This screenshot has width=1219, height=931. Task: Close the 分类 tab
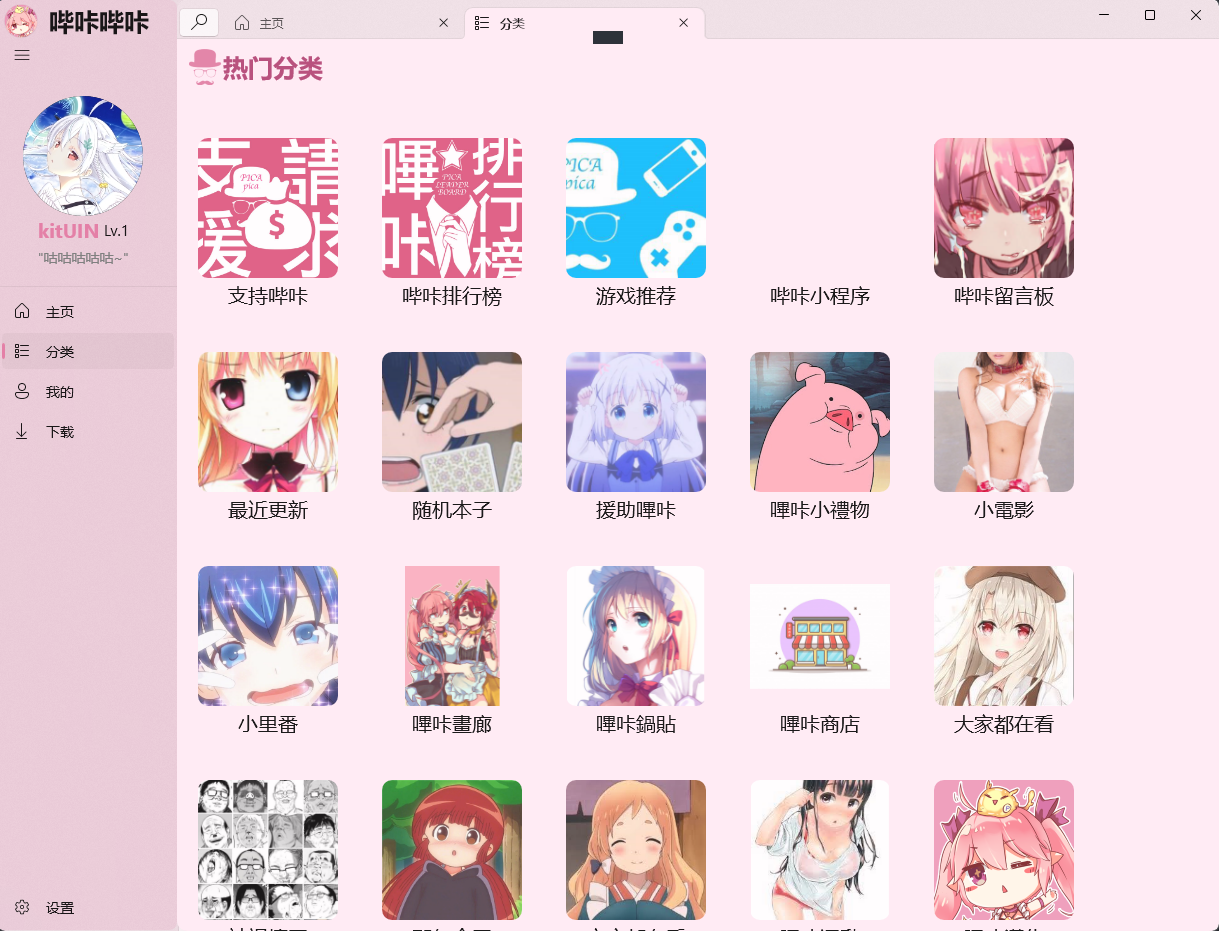coord(684,23)
